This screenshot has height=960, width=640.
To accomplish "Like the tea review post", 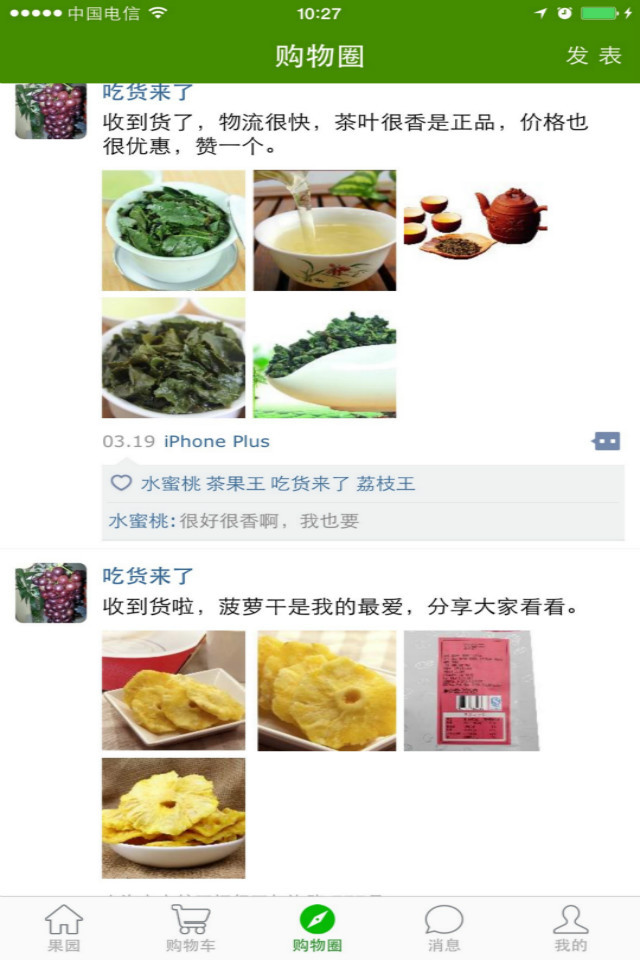I will click(121, 483).
